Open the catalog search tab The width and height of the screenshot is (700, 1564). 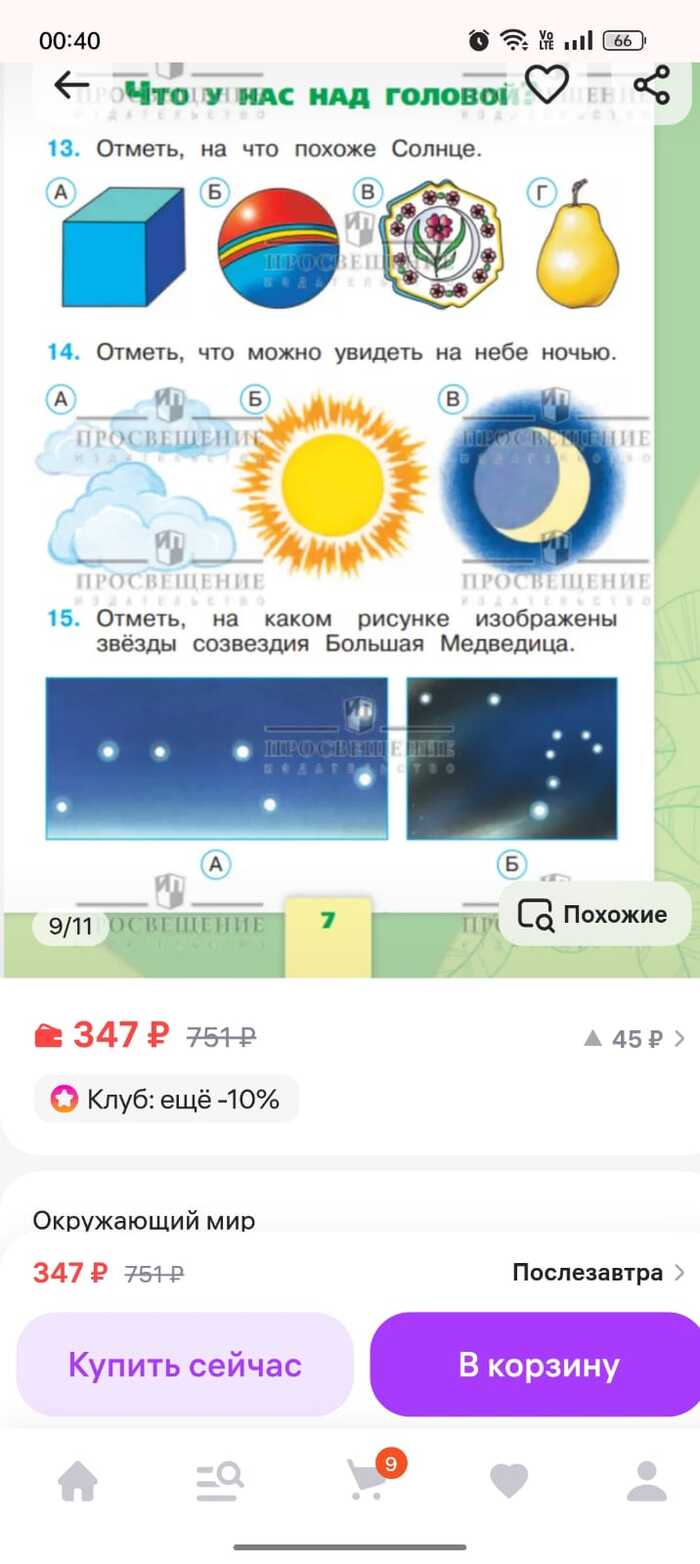(219, 1481)
